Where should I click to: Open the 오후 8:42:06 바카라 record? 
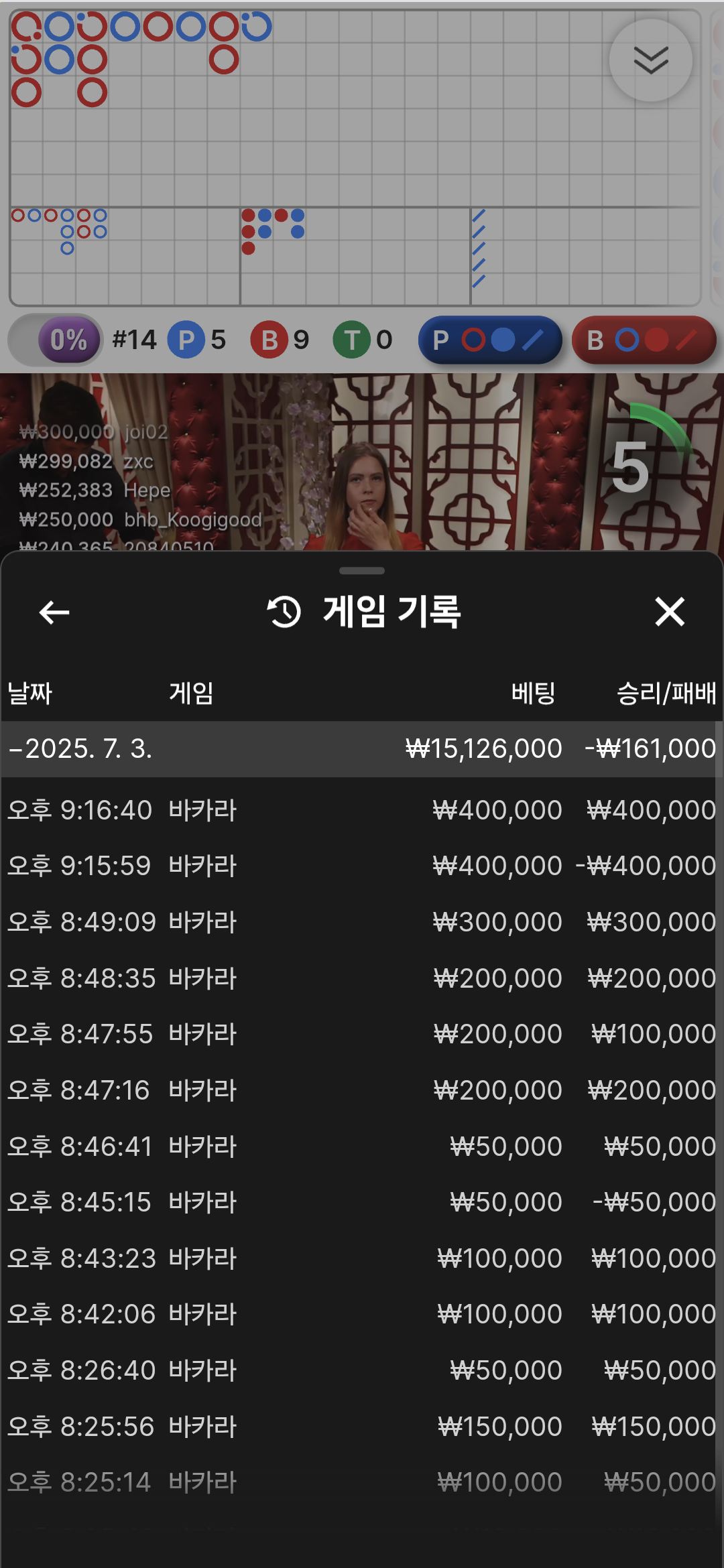pos(362,1314)
